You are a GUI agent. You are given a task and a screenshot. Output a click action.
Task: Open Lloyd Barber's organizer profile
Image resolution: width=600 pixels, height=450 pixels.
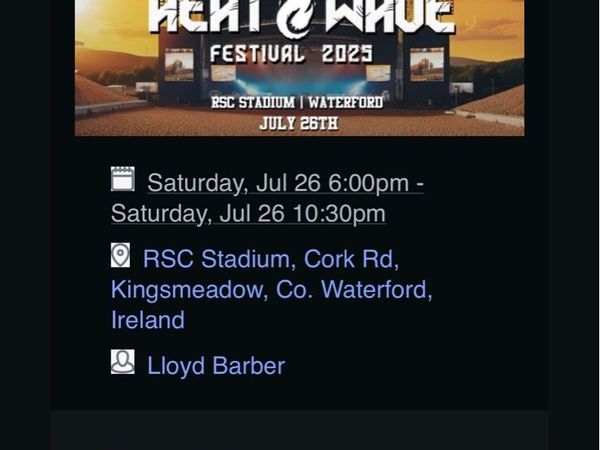pyautogui.click(x=215, y=366)
